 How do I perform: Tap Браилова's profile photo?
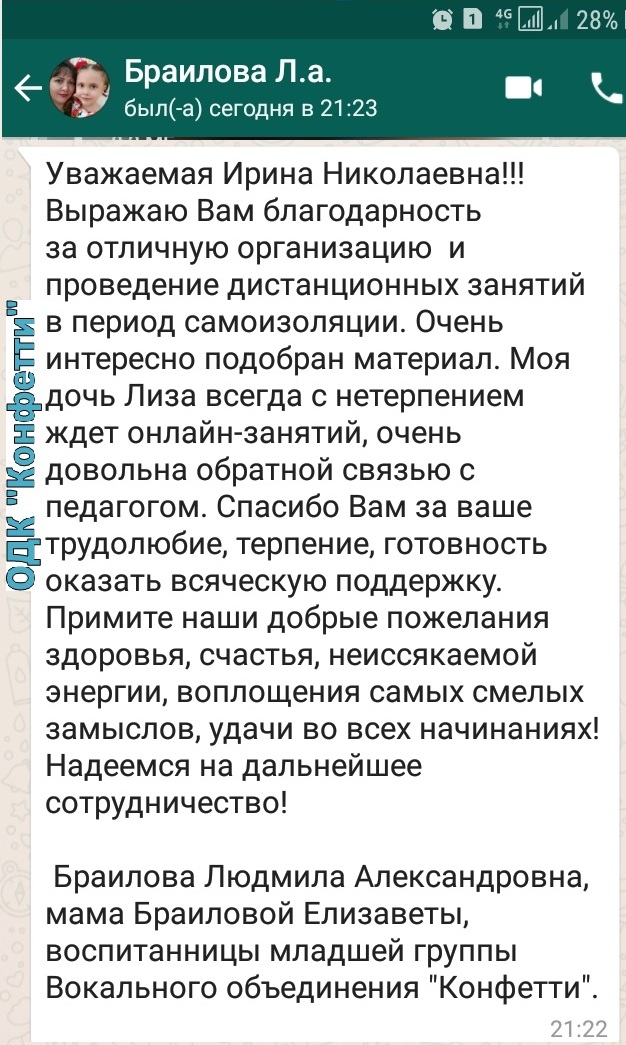pos(80,87)
